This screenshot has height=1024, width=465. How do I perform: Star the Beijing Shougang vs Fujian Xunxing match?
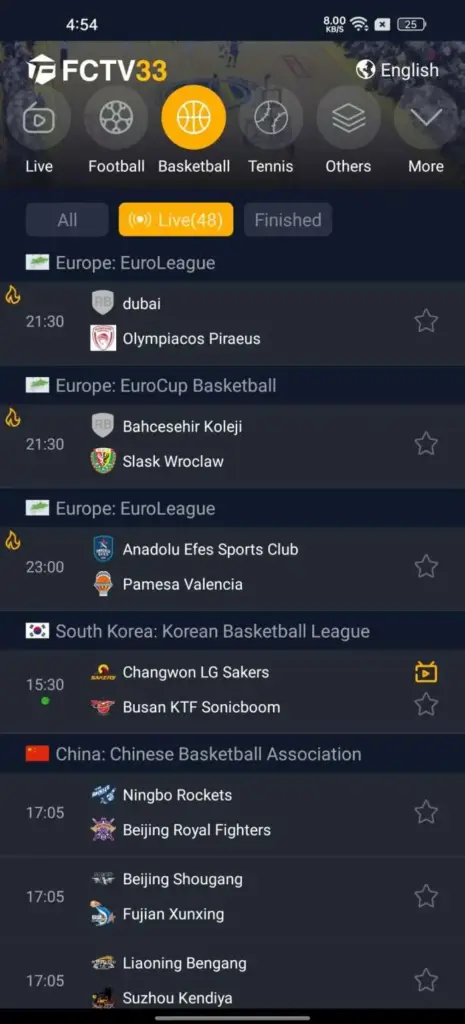(426, 896)
